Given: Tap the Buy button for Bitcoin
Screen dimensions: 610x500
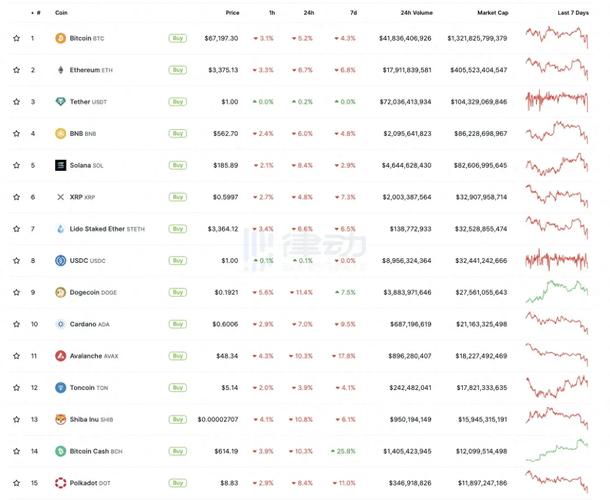Looking at the screenshot, I should point(178,38).
